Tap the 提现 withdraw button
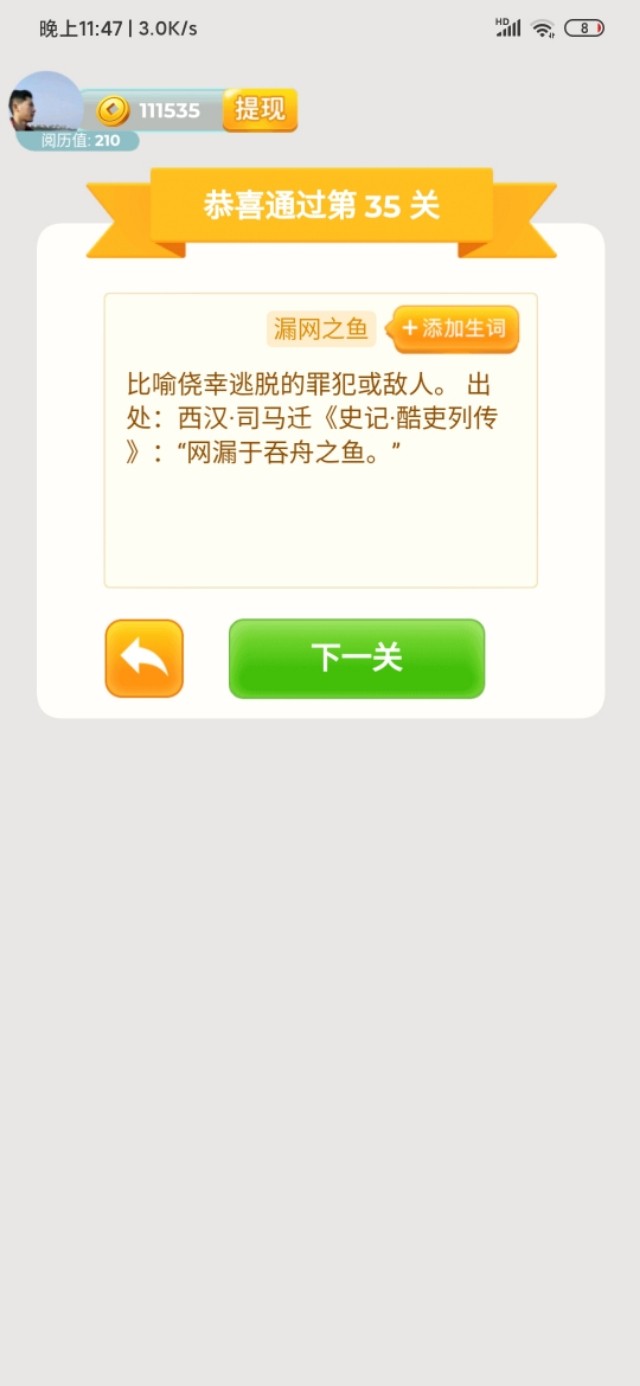The image size is (640, 1386). pos(260,110)
